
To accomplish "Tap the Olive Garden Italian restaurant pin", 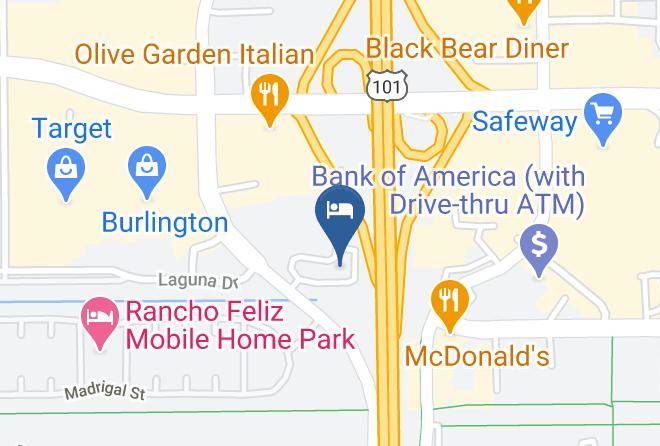I will (270, 100).
